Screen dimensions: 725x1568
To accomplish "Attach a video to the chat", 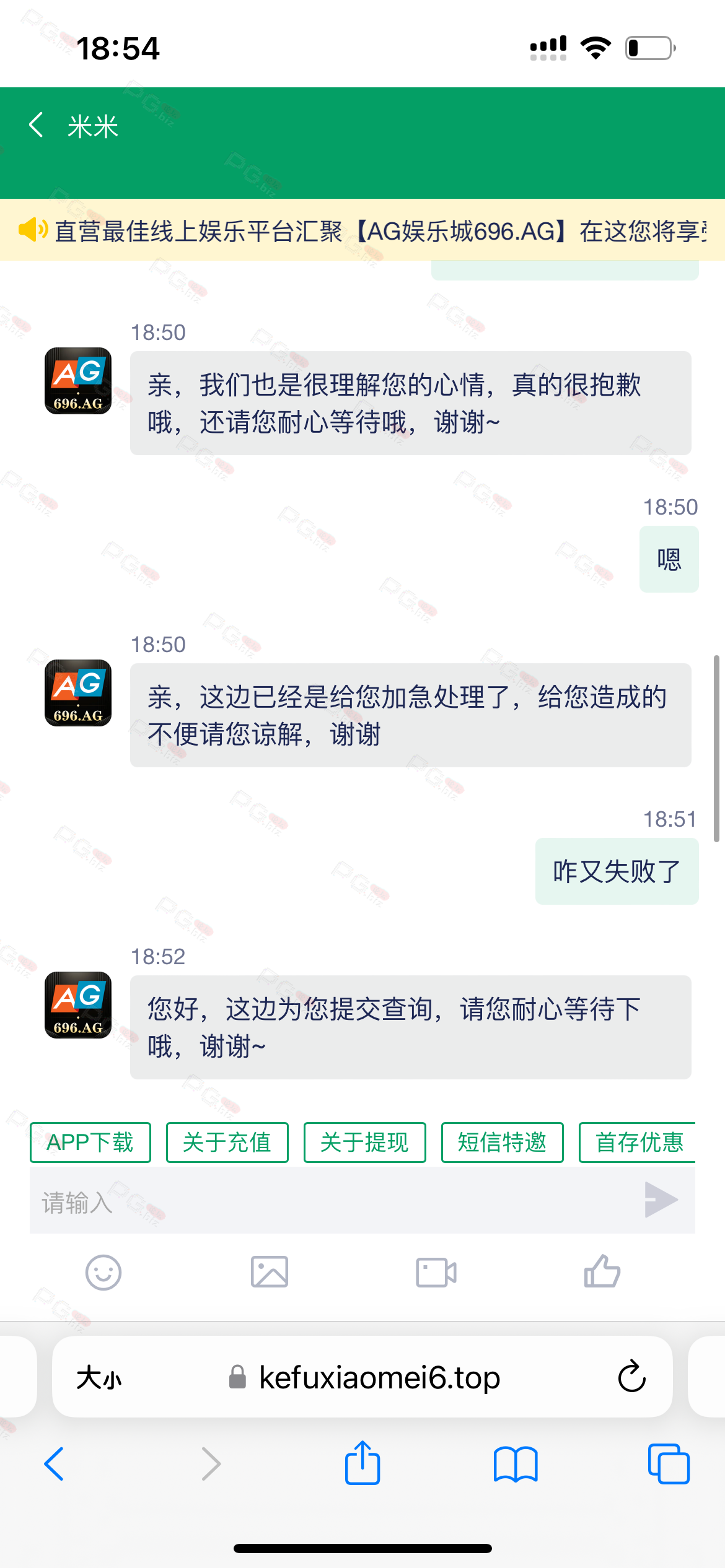I will click(436, 1273).
